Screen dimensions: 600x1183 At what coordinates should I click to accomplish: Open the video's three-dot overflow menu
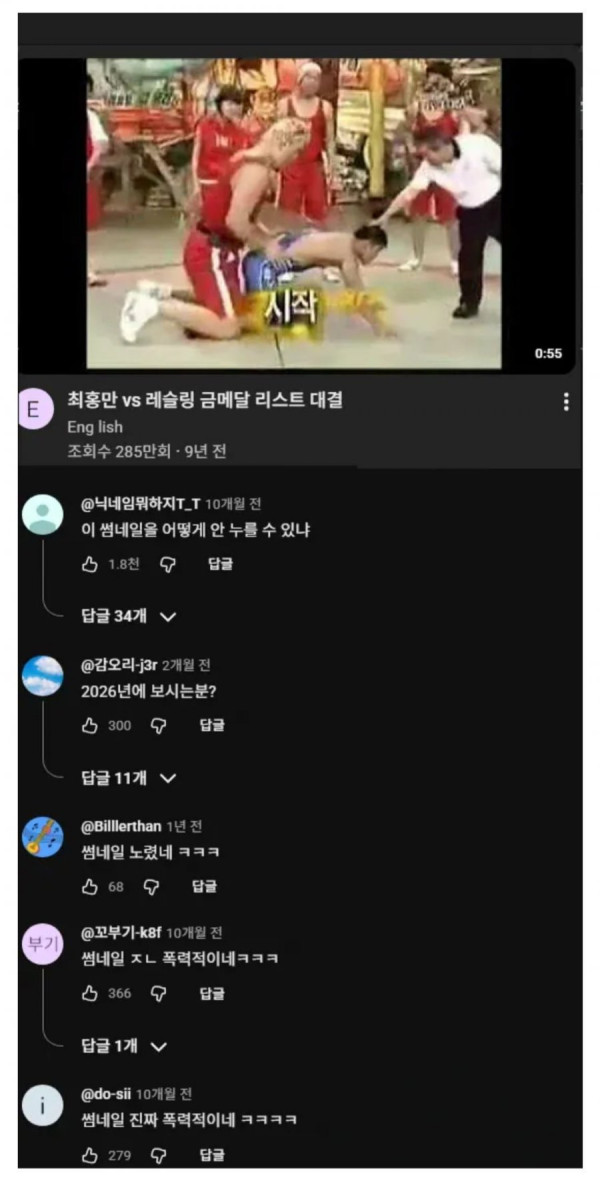(566, 402)
